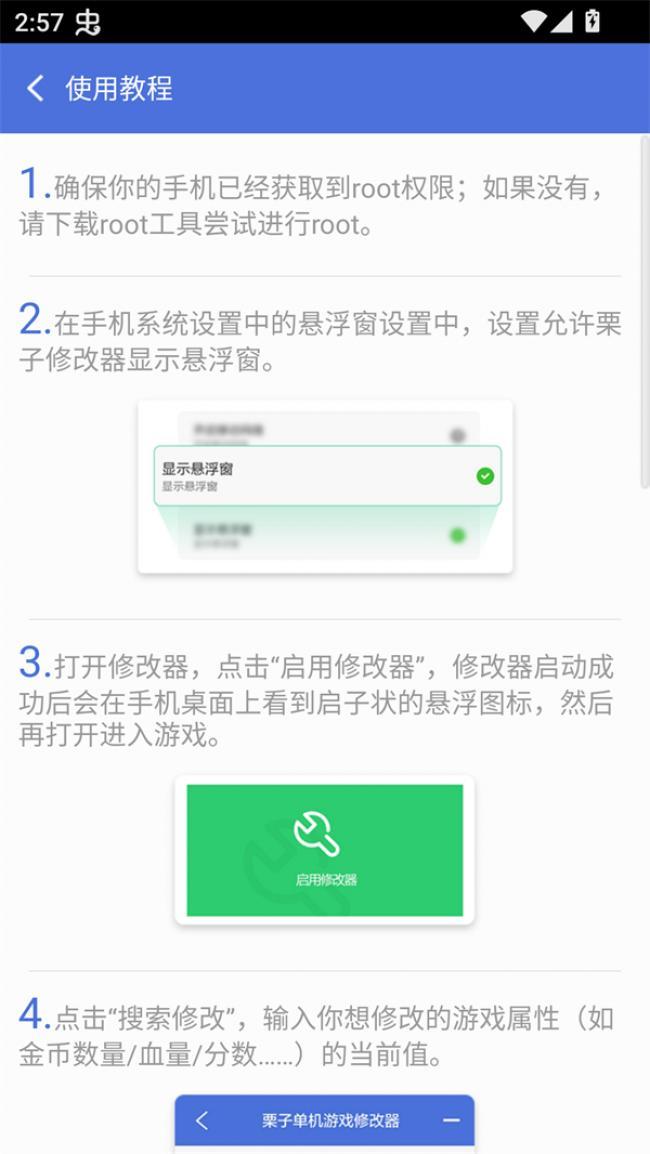Image resolution: width=650 pixels, height=1154 pixels.
Task: Go back from the 使用教程 page
Action: pos(35,88)
